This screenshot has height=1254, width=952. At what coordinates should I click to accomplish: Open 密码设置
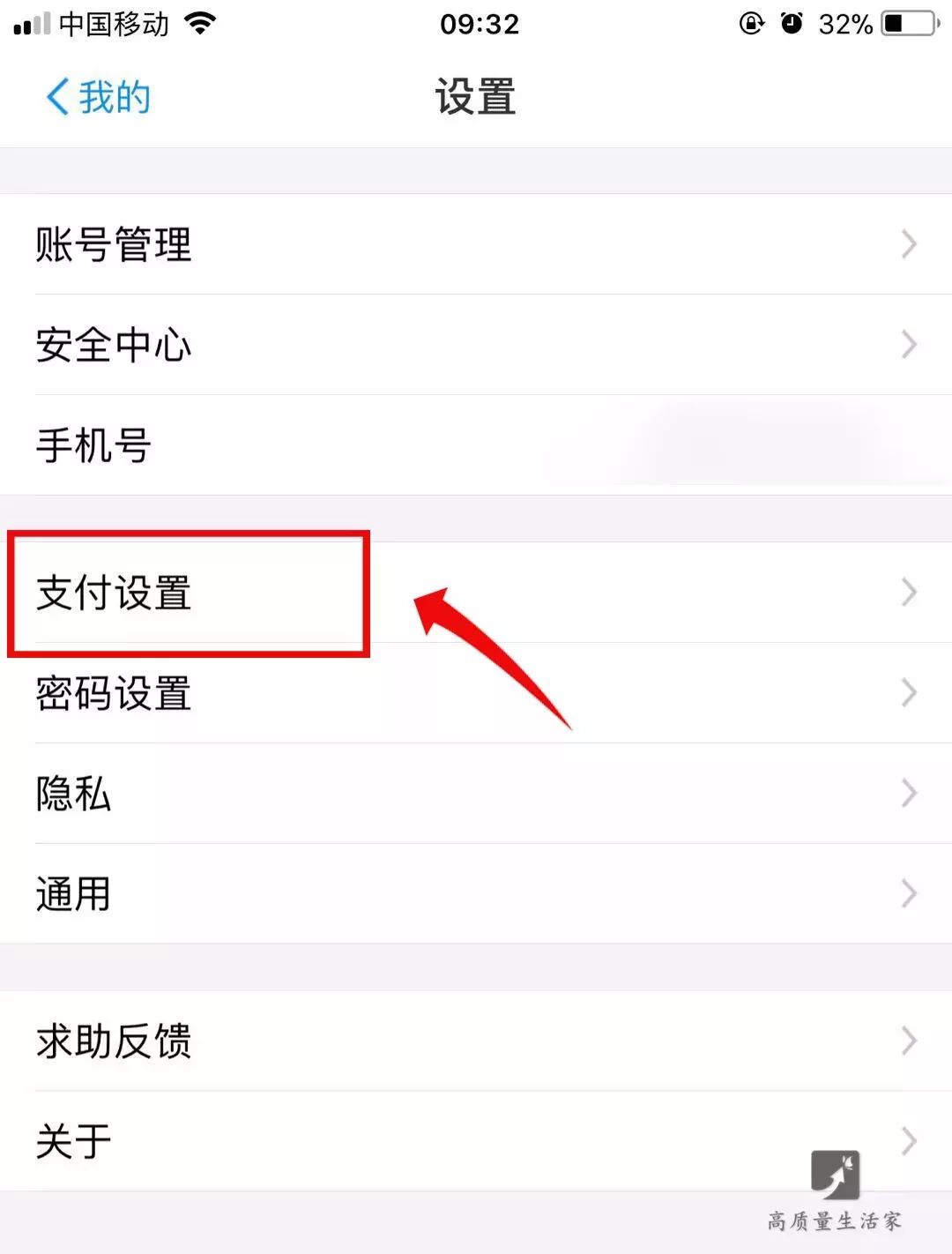pos(115,693)
